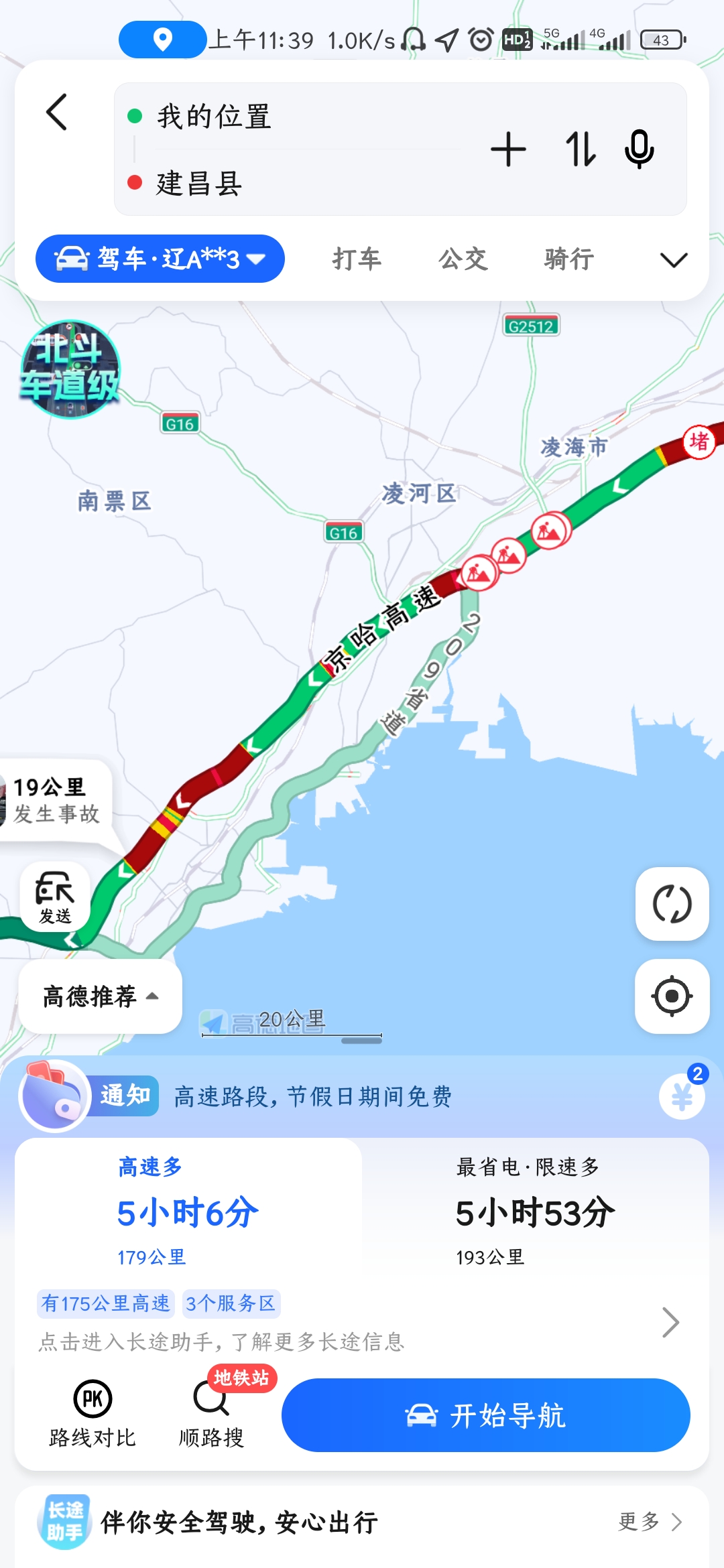
Task: Refresh the route with the circular arrows
Action: [x=672, y=904]
